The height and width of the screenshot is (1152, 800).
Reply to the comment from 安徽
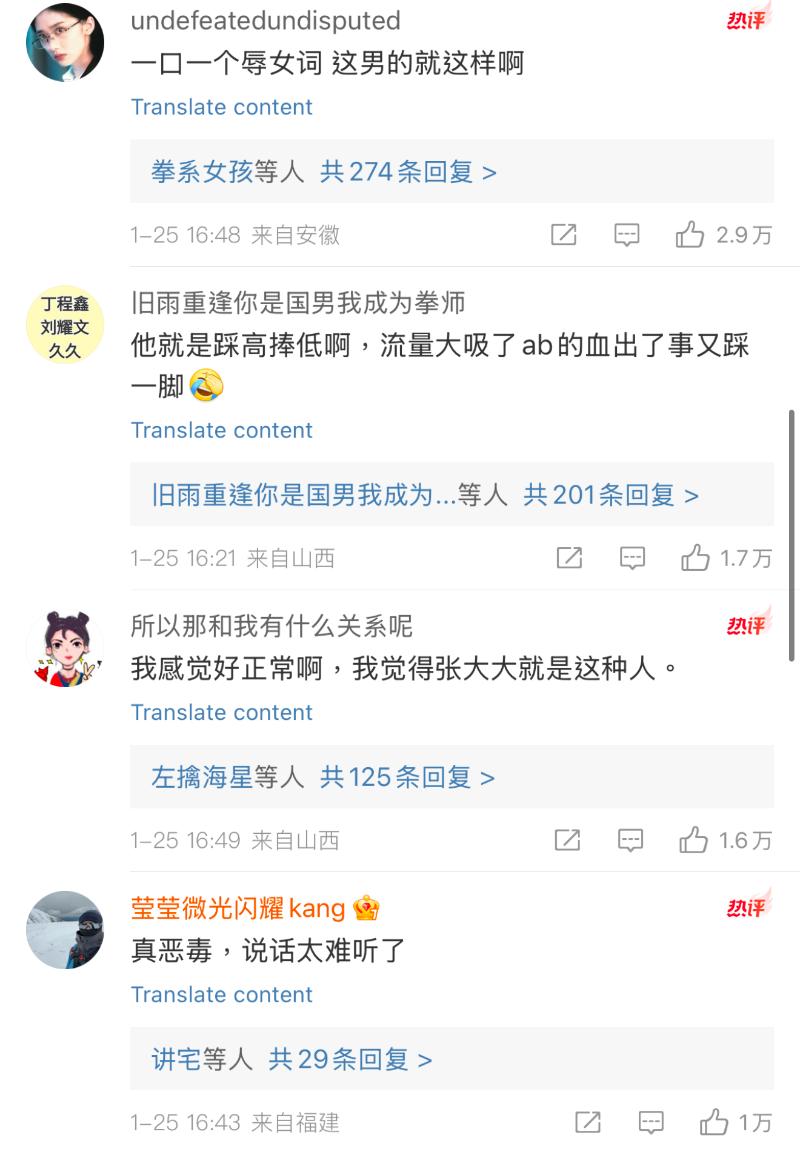[x=626, y=235]
